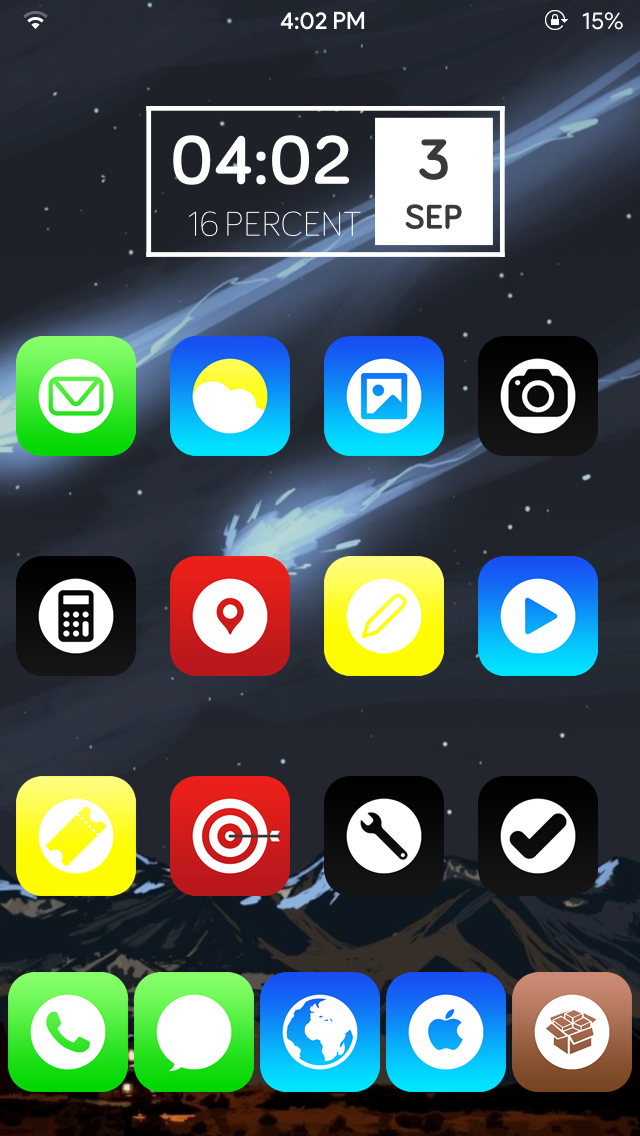The image size is (640, 1136).
Task: Launch the Camera app
Action: pyautogui.click(x=538, y=396)
